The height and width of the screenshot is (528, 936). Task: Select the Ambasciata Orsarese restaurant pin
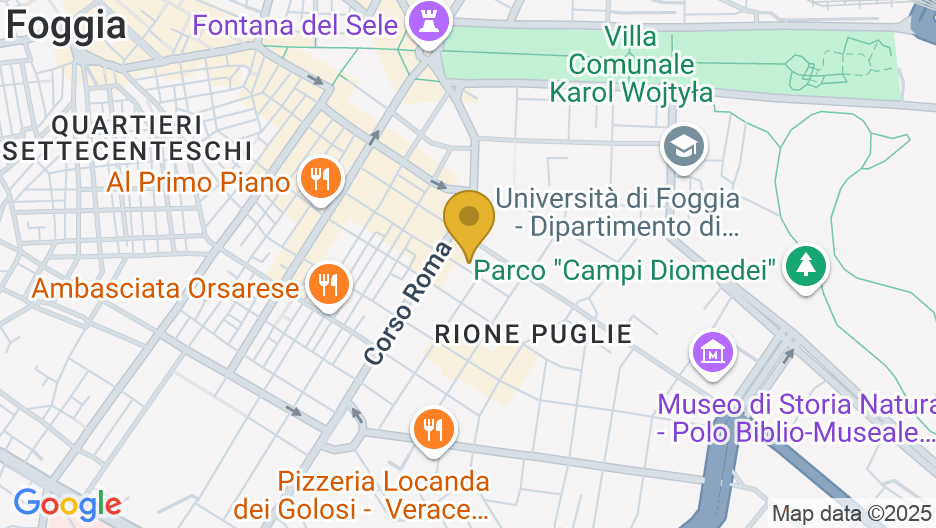[327, 284]
